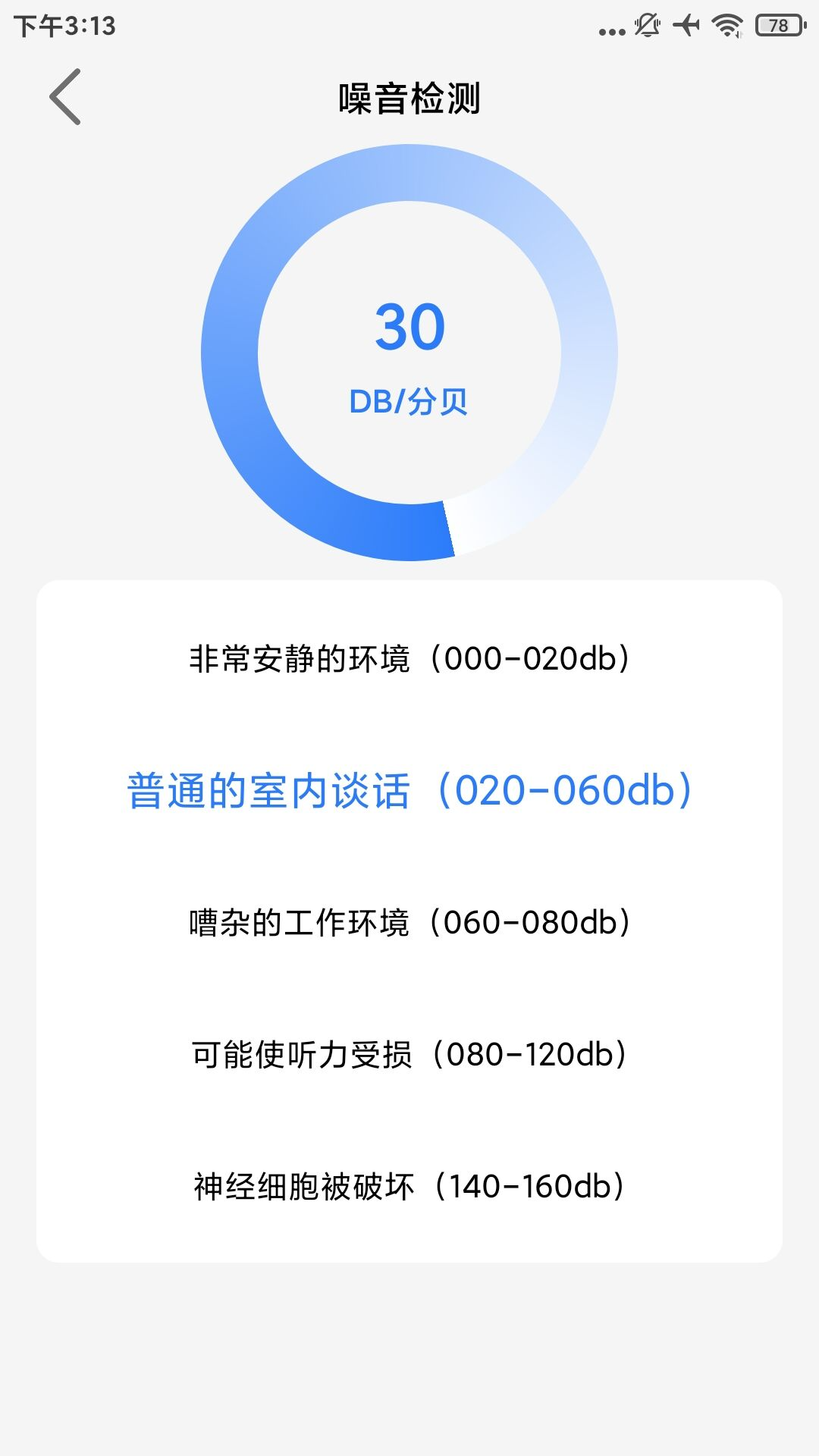This screenshot has width=819, height=1456.
Task: Select the 可能使听力受损 noise level row
Action: 409,1053
